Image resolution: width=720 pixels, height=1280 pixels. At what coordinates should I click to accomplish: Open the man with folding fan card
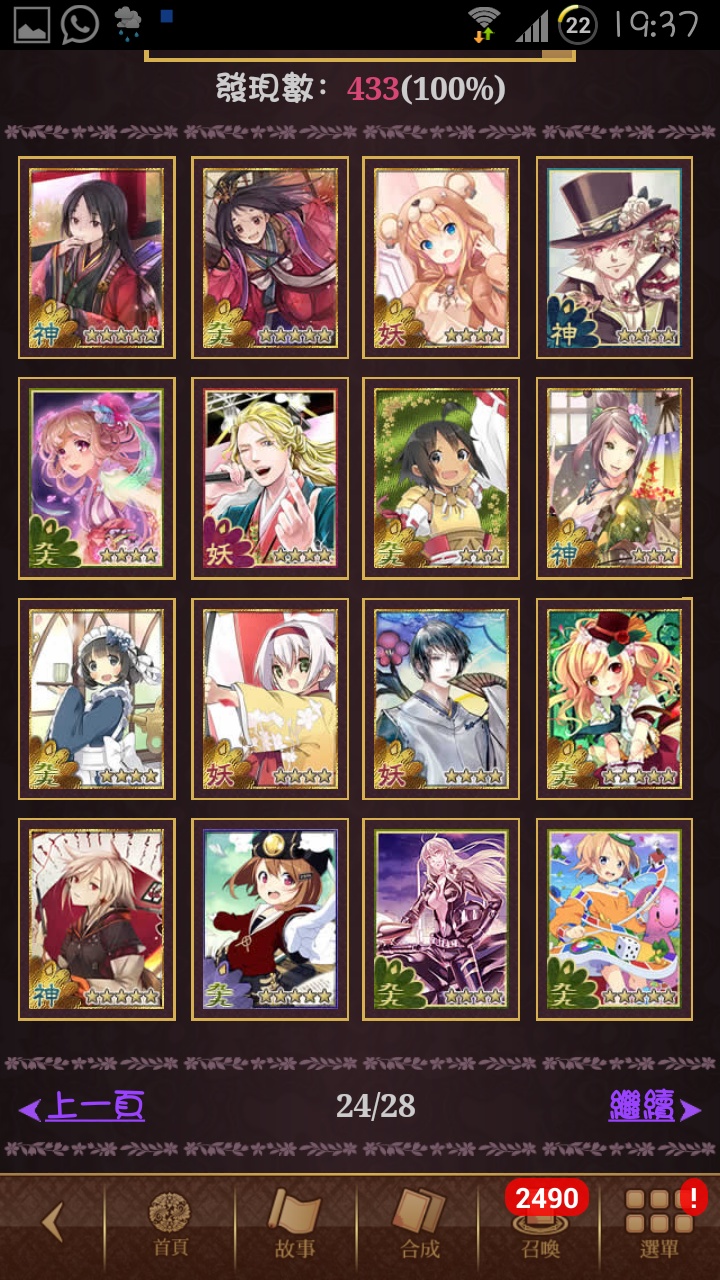pos(441,699)
